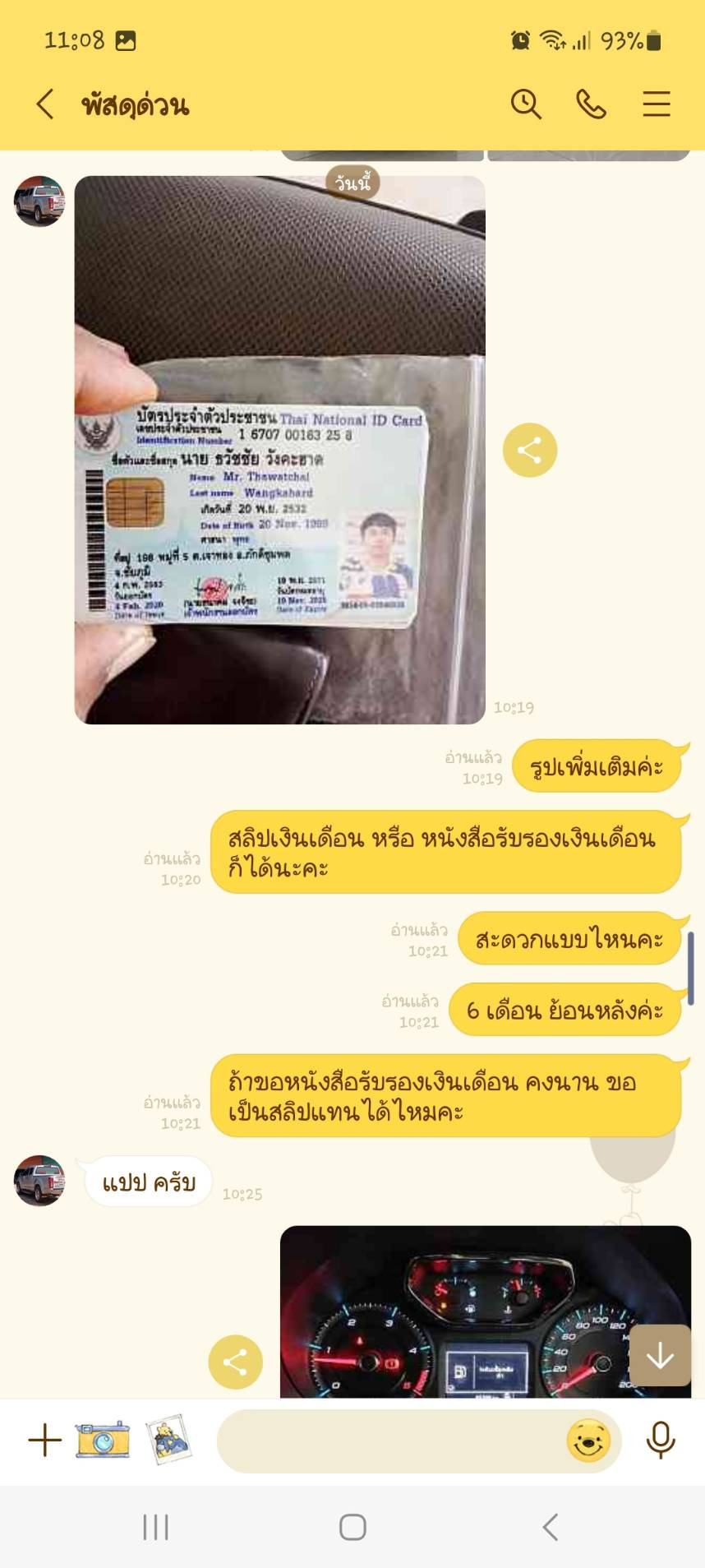Go back from the พัสดุด่วน chat
The width and height of the screenshot is (705, 1568).
[45, 104]
